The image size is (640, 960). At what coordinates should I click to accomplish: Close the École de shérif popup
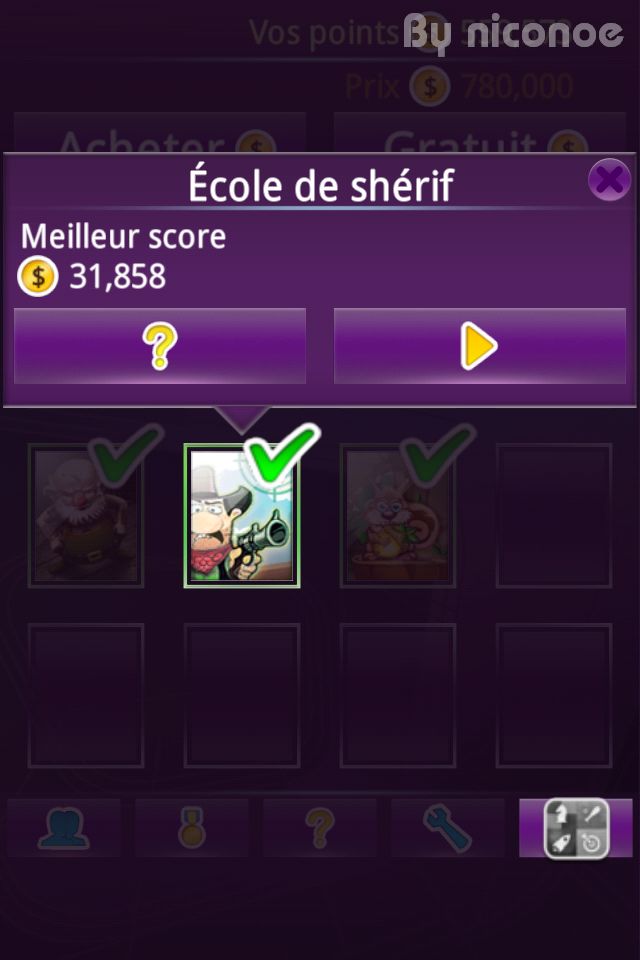(608, 181)
